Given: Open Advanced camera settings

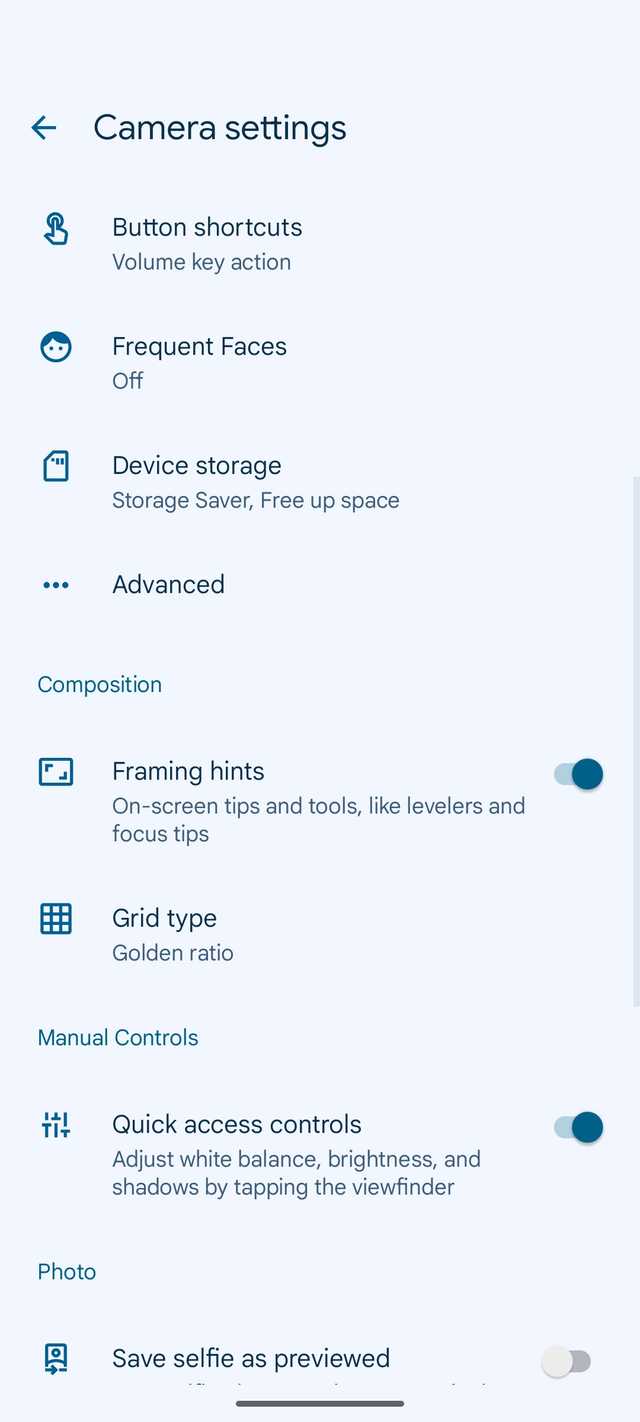Looking at the screenshot, I should (168, 585).
